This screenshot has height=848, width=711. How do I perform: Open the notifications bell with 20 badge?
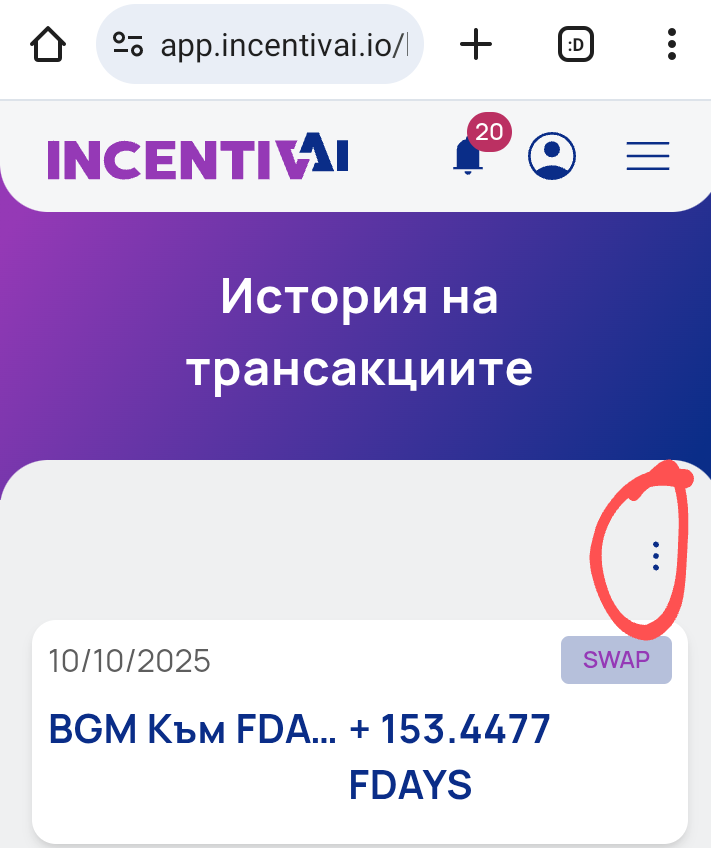468,156
